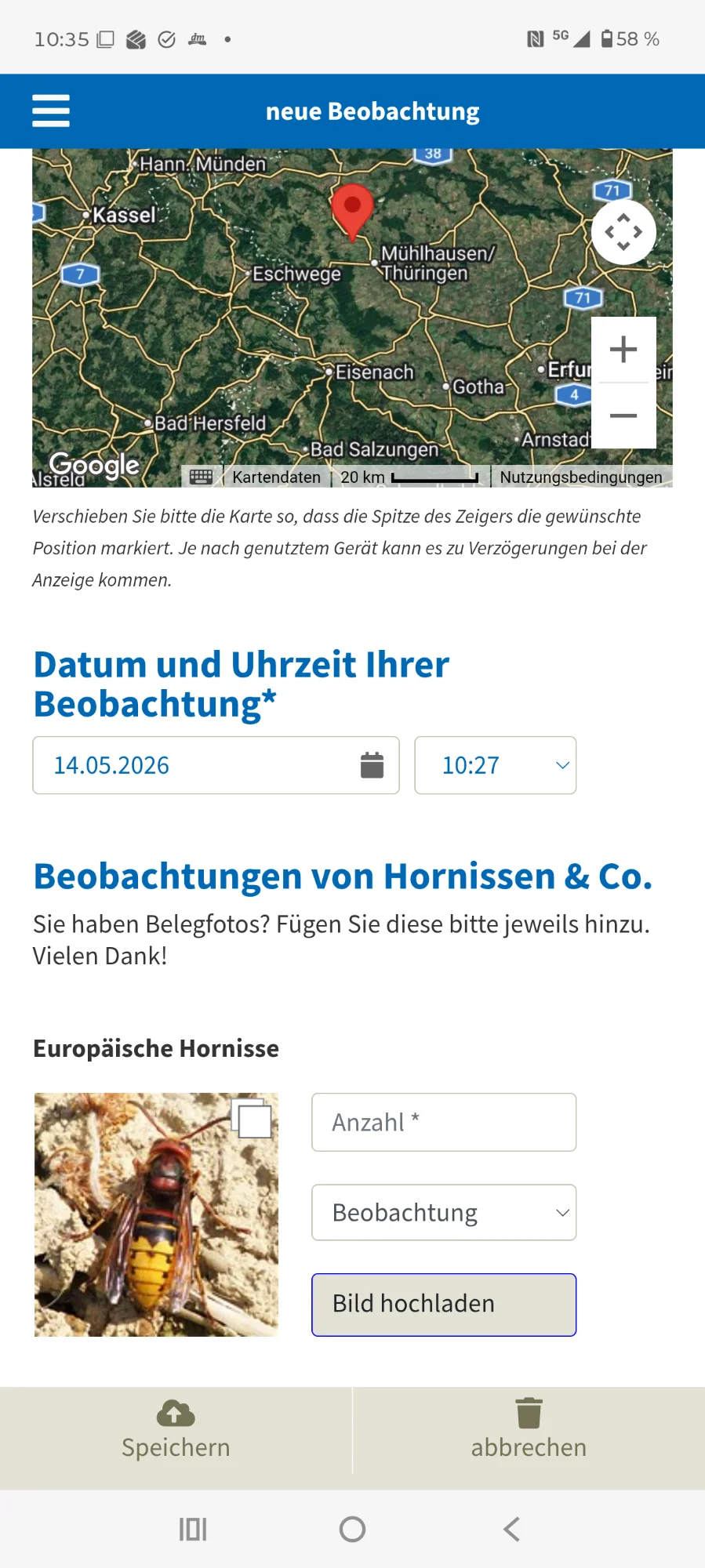705x1568 pixels.
Task: Tap the map recenter control
Action: pyautogui.click(x=623, y=232)
